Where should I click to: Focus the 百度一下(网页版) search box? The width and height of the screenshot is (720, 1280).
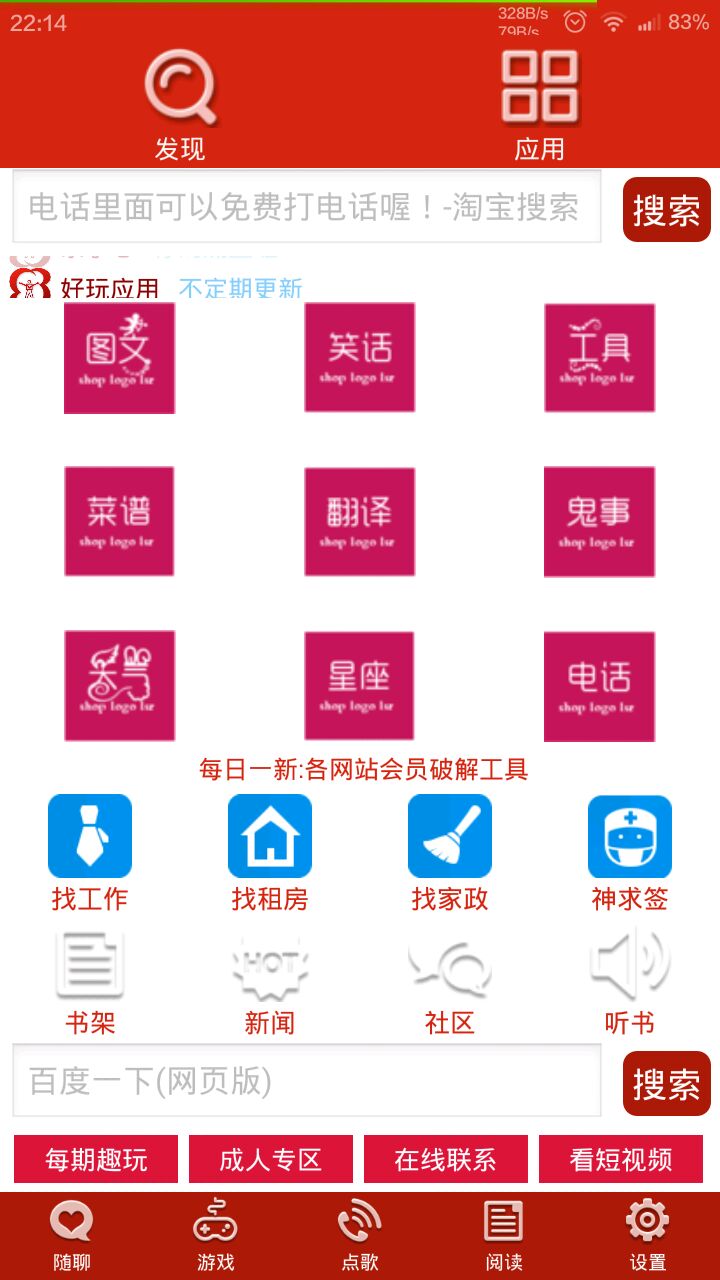pos(306,1081)
